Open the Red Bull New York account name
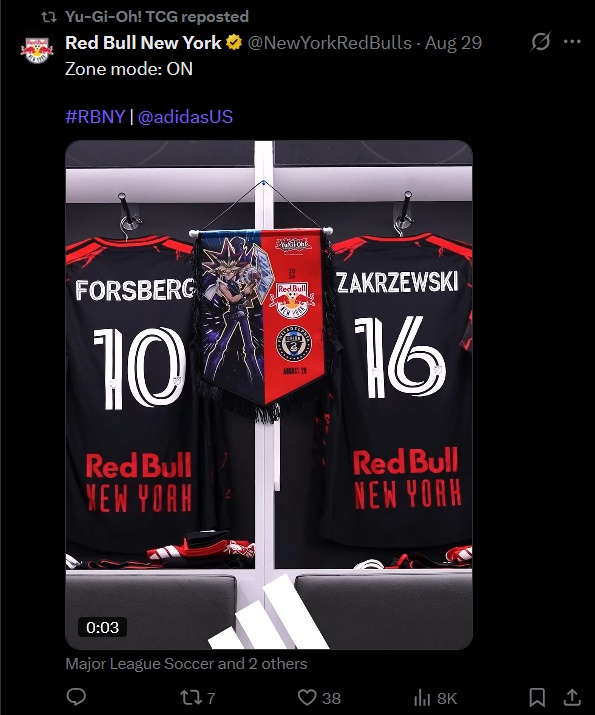 [x=143, y=43]
